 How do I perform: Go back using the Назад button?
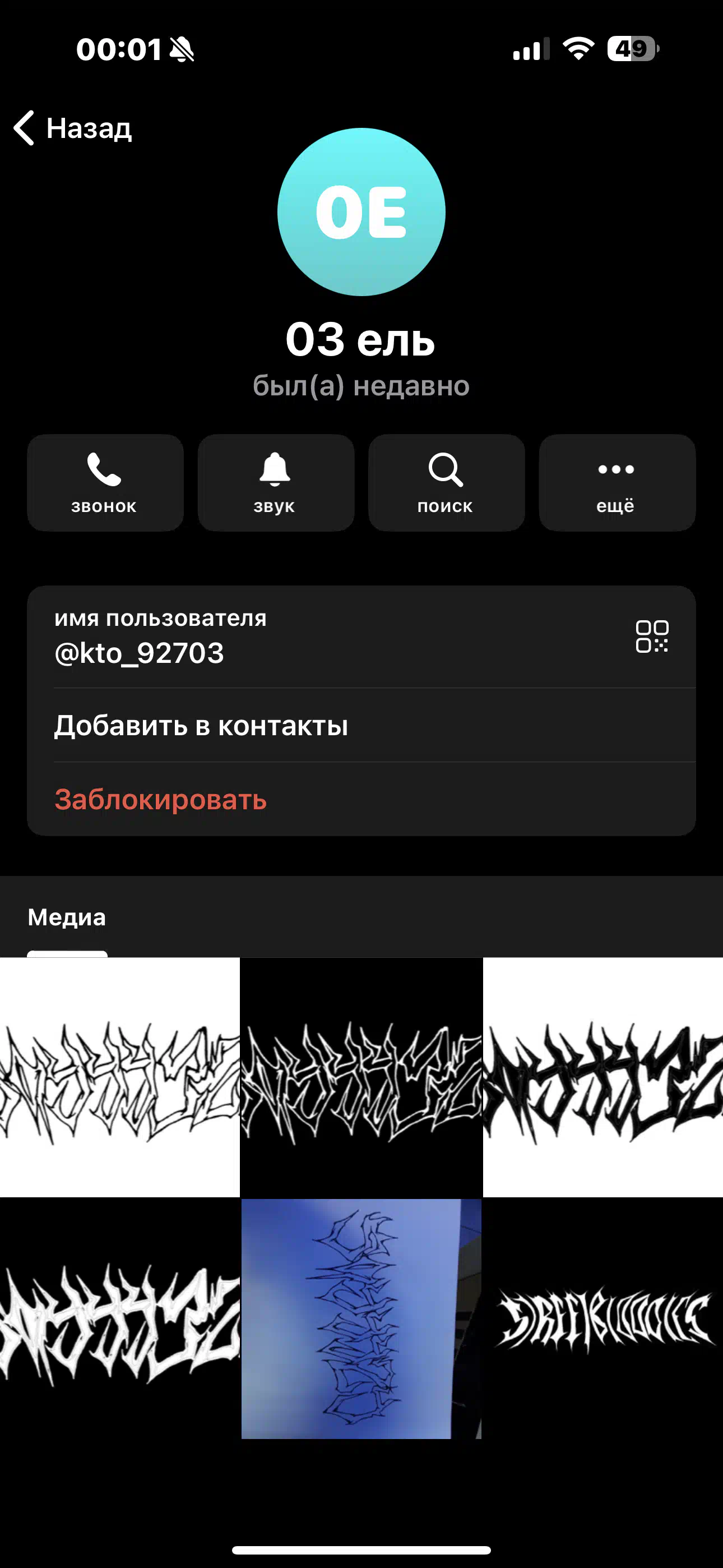click(x=73, y=128)
